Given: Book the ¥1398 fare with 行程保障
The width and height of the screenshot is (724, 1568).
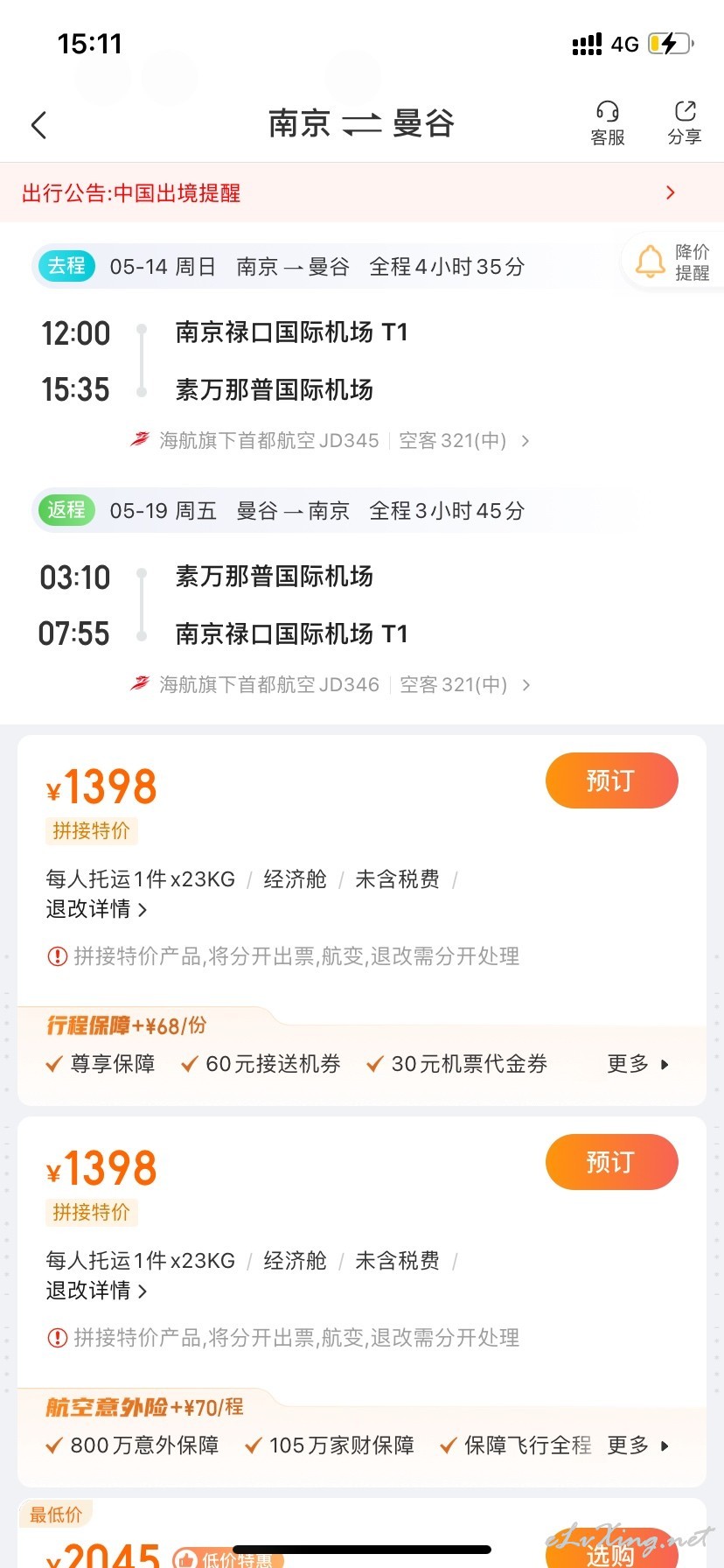Looking at the screenshot, I should [x=611, y=780].
